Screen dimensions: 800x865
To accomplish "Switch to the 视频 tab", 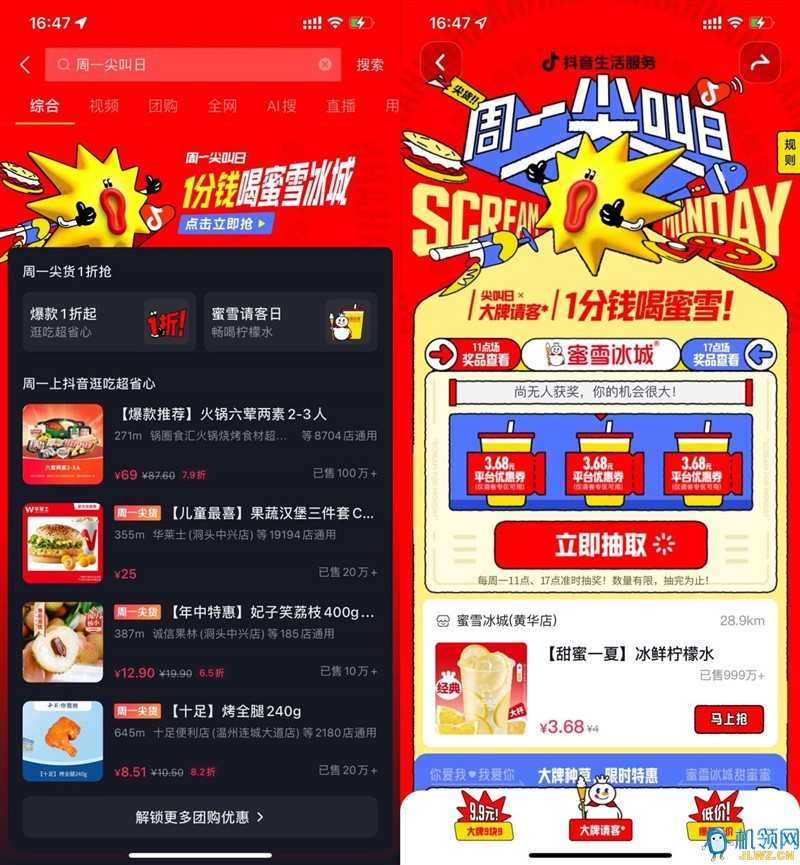I will (x=103, y=106).
